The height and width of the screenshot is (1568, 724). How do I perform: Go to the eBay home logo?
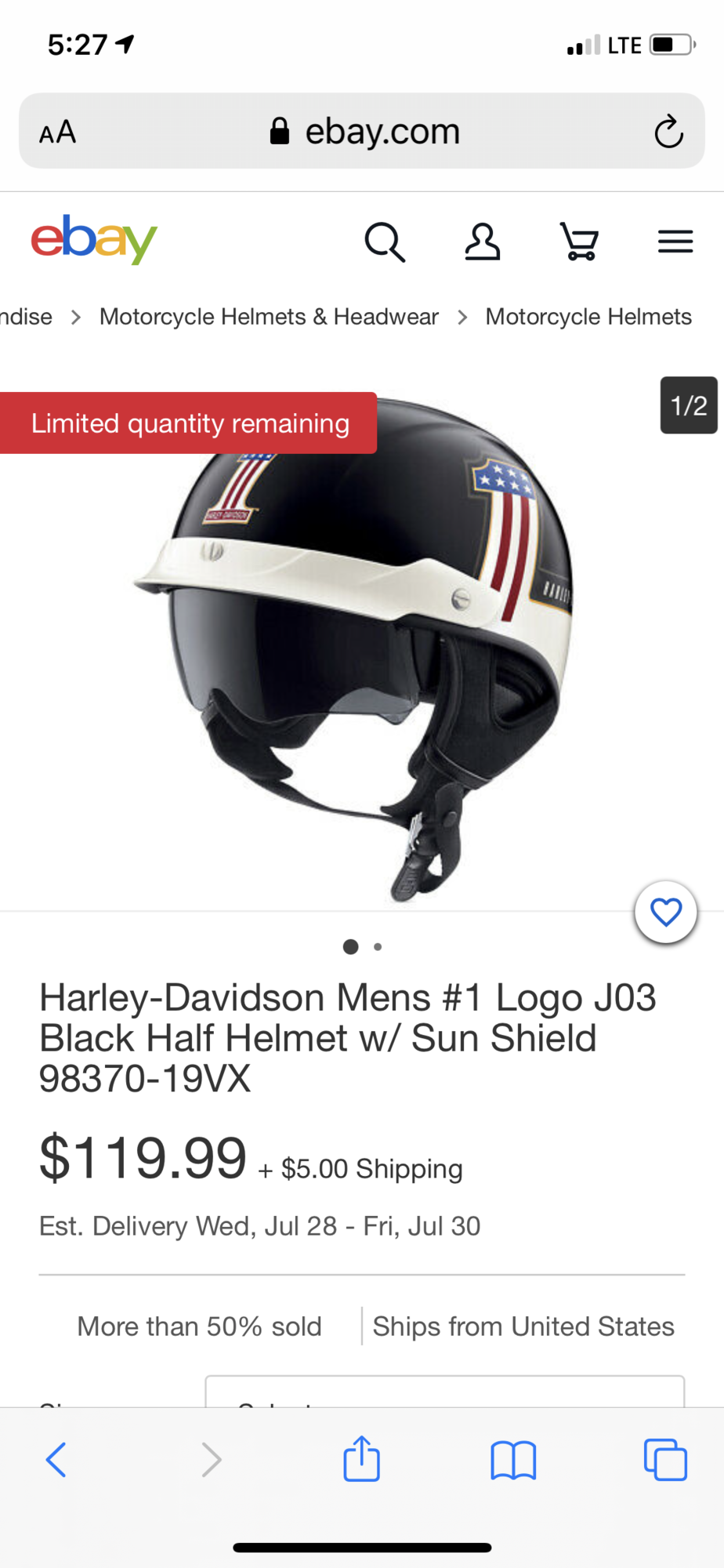(x=94, y=239)
